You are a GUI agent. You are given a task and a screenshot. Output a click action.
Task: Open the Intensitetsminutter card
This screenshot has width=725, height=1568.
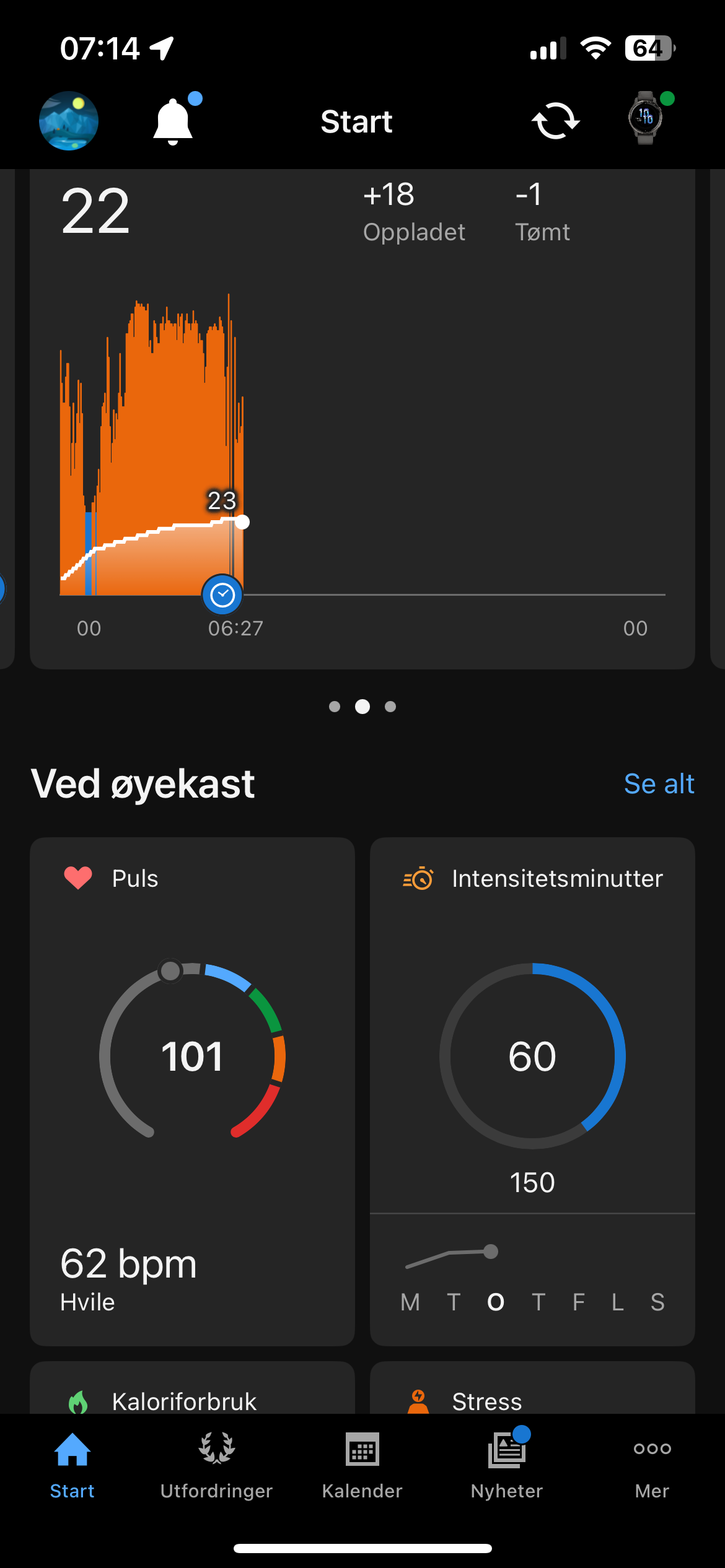pos(532,1090)
